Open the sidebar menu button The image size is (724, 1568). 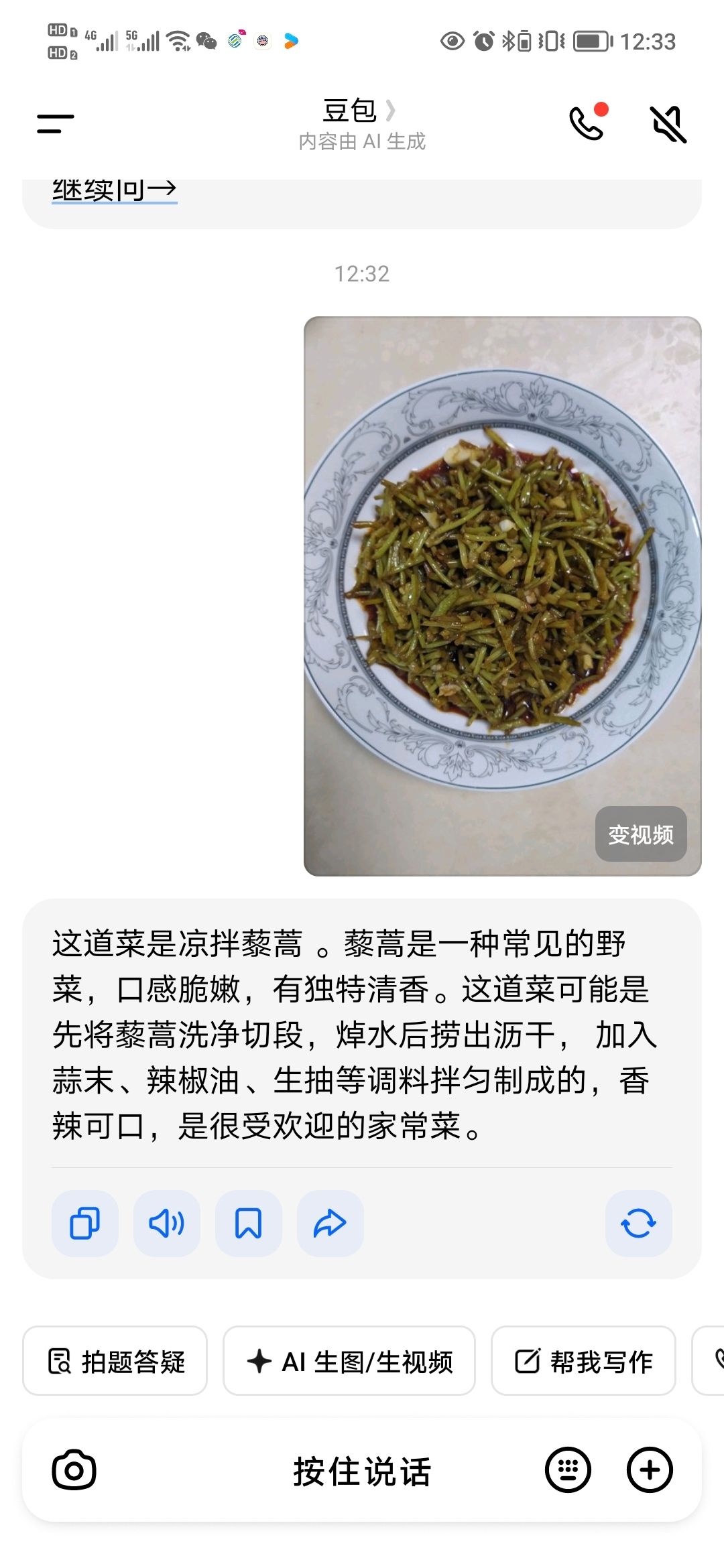point(55,124)
